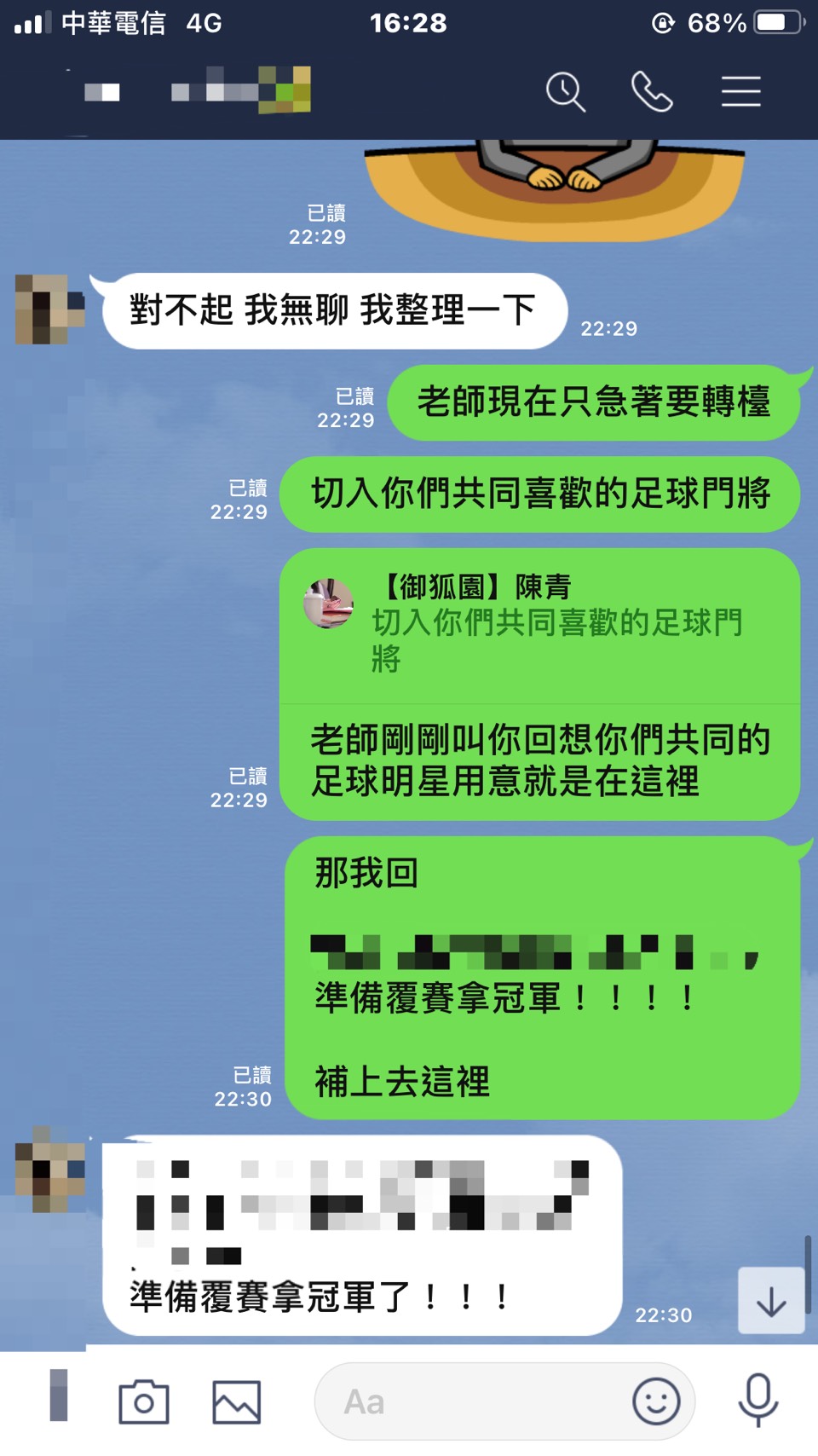
Task: Open the profile picture beside 對不起 我無聊 message
Action: (50, 309)
